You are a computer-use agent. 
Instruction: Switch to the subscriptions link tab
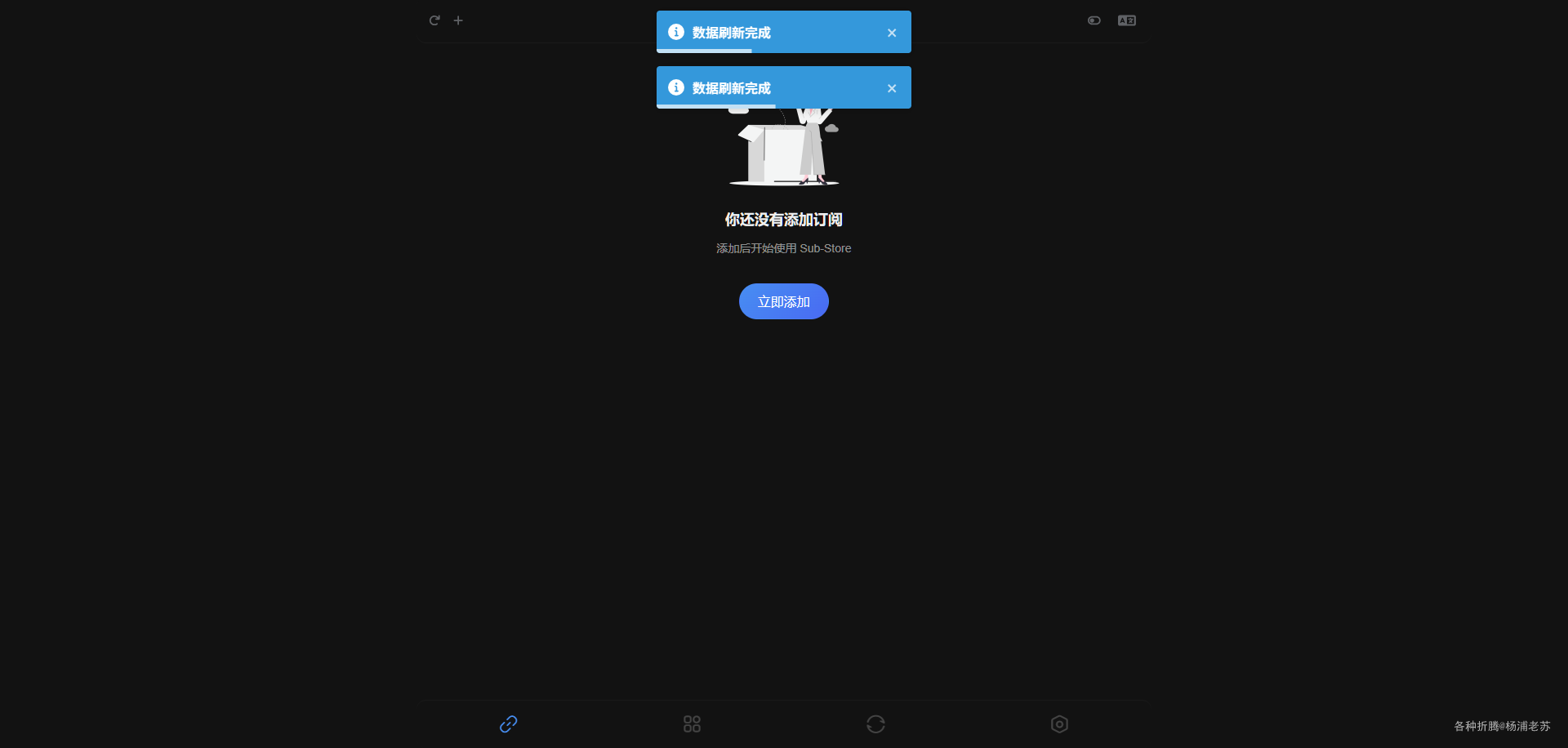[508, 724]
